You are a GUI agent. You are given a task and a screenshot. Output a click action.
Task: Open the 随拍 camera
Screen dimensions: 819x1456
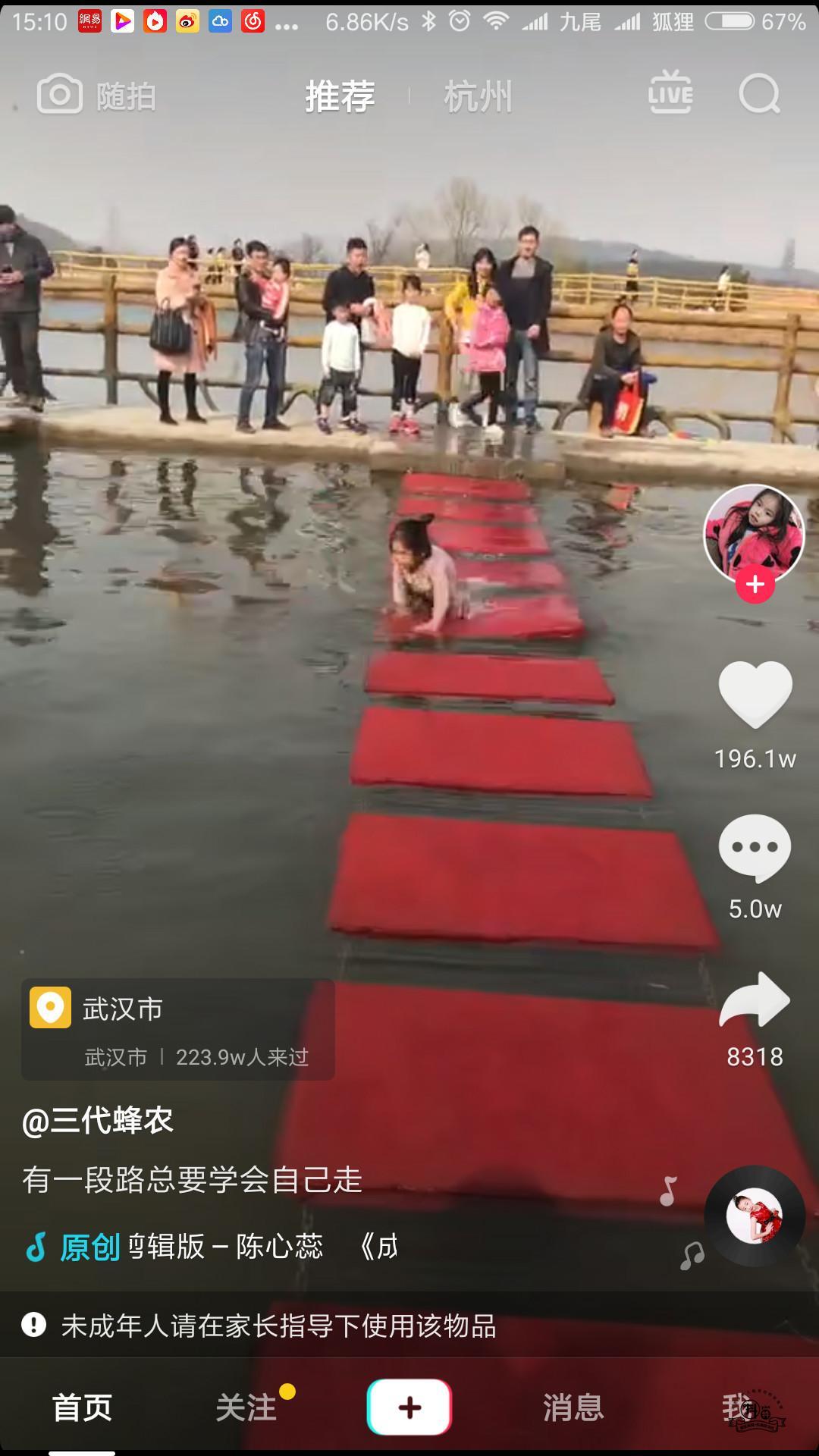pos(96,96)
